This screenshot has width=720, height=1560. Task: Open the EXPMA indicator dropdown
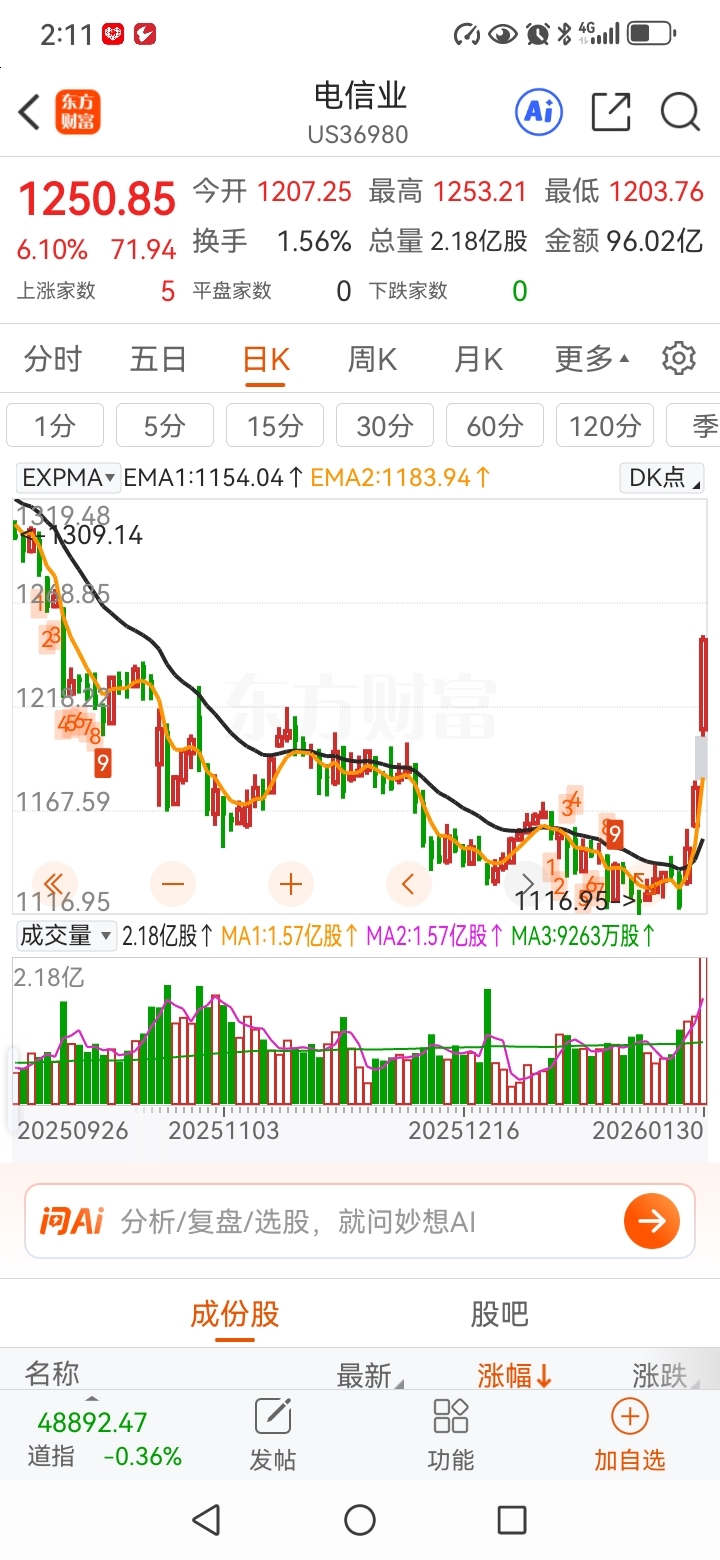[68, 478]
